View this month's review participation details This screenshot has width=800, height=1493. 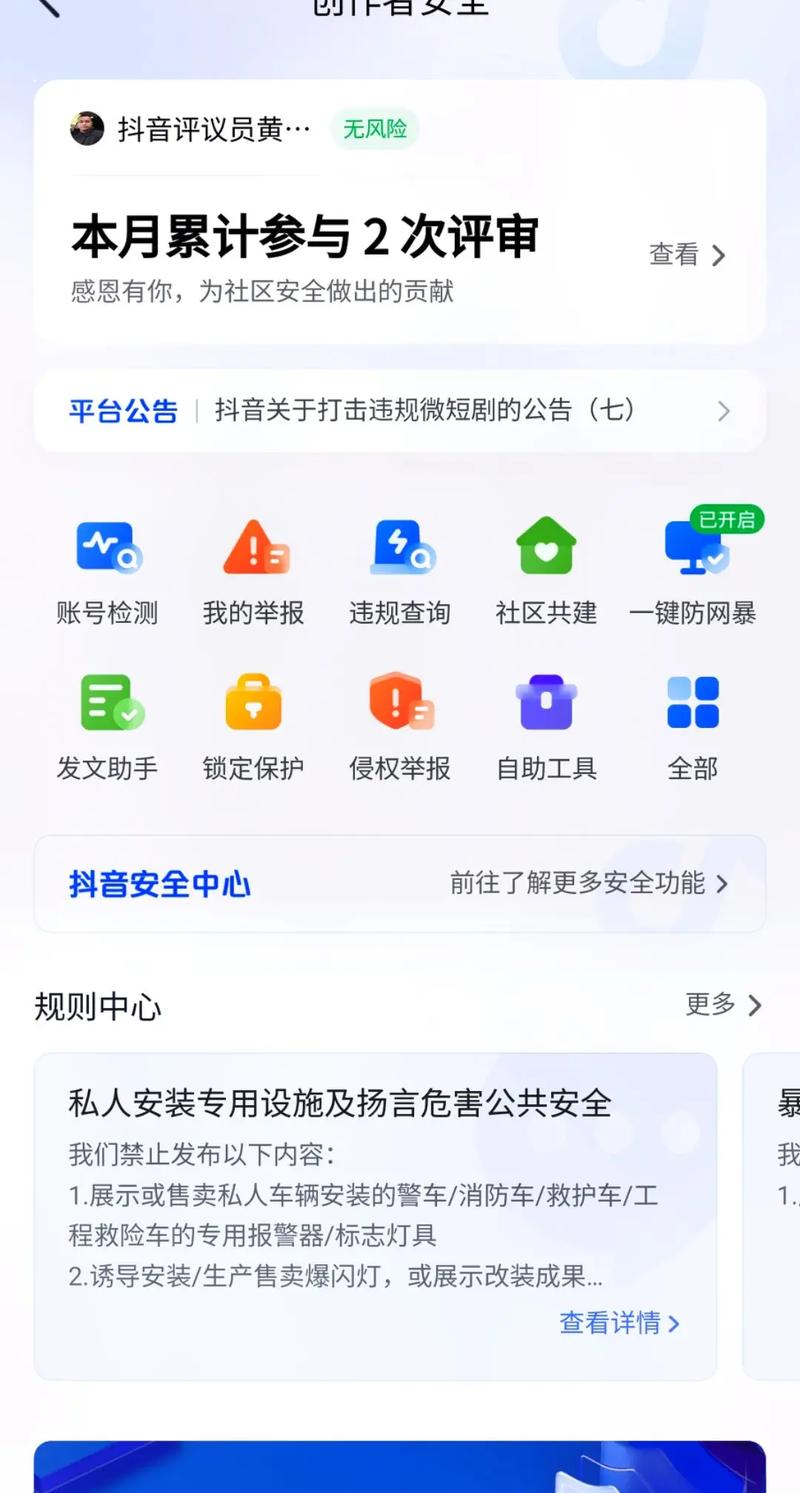[x=688, y=255]
